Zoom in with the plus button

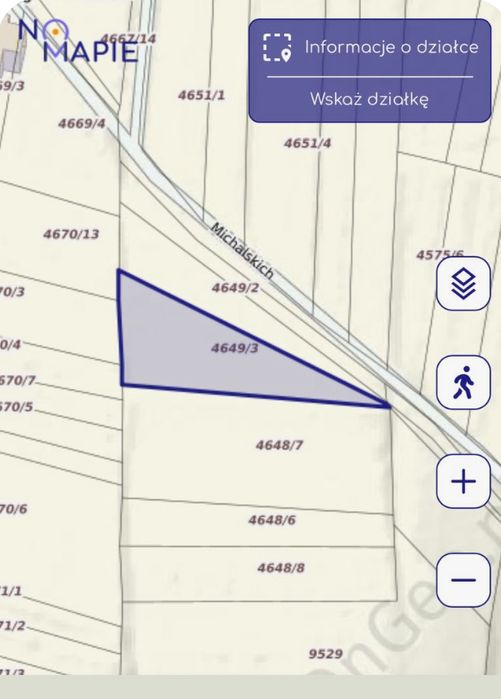[463, 481]
